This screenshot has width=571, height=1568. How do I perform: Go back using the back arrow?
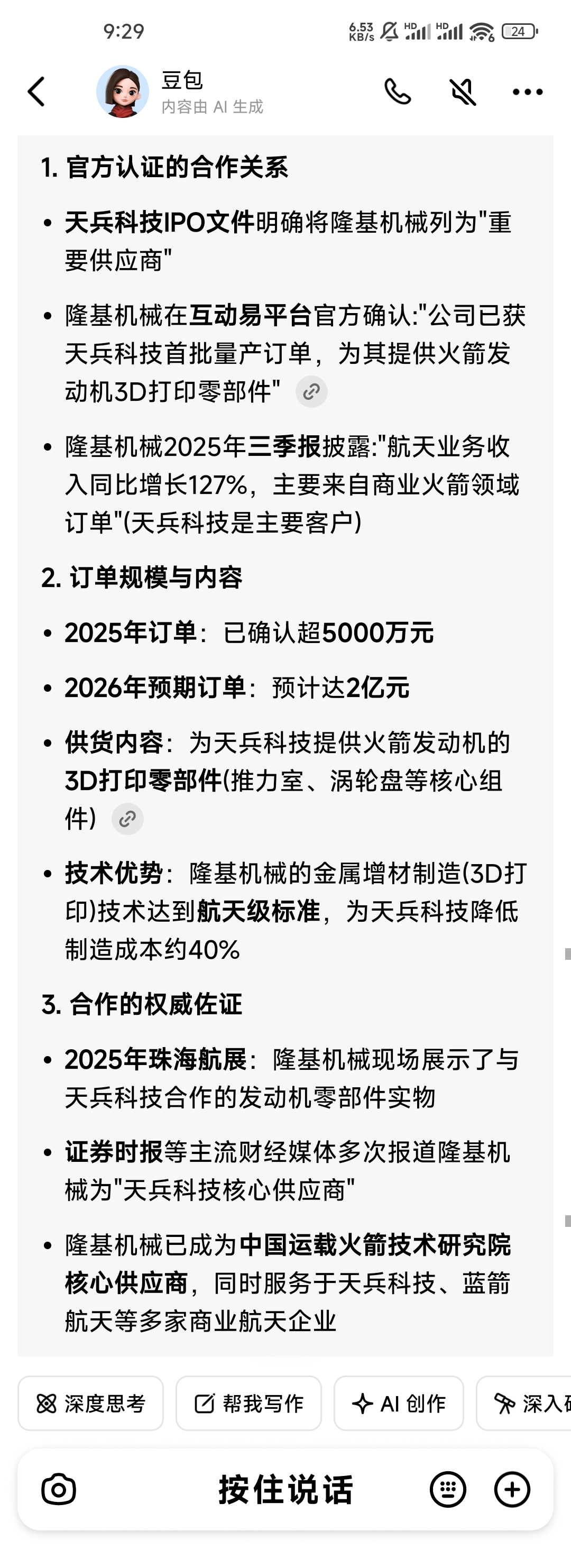tap(36, 92)
